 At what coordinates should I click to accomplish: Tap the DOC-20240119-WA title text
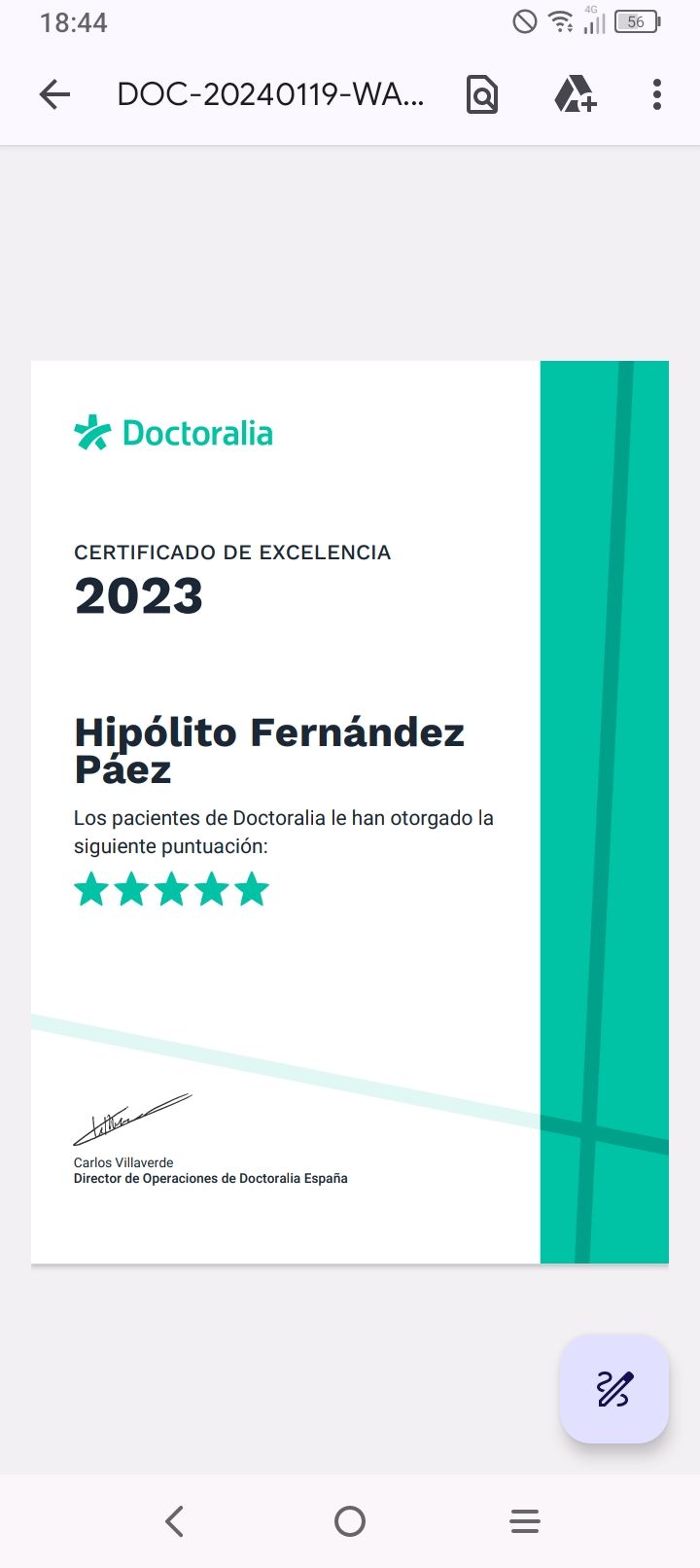pos(270,94)
